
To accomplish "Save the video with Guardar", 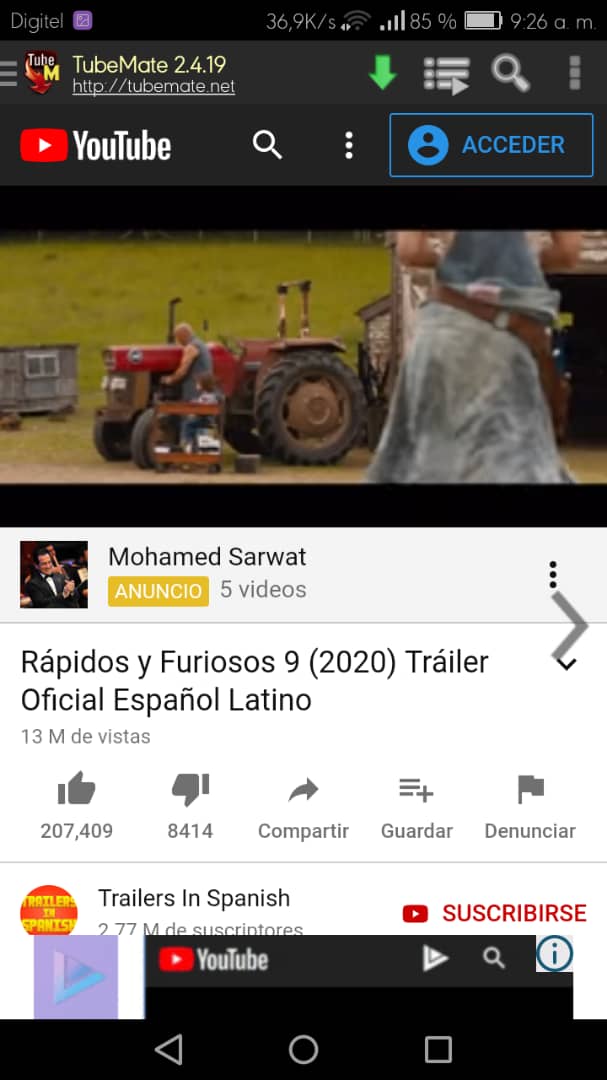I will click(416, 806).
